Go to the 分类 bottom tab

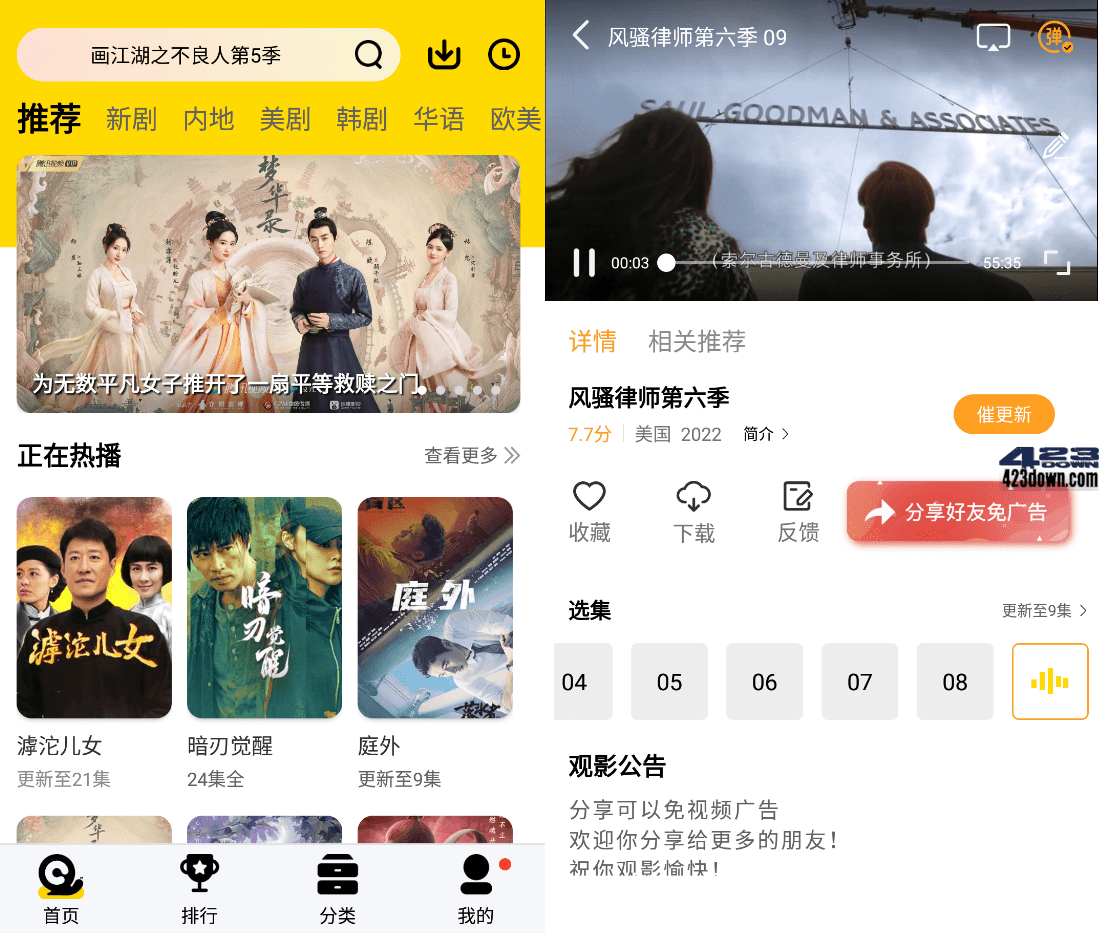pyautogui.click(x=337, y=888)
